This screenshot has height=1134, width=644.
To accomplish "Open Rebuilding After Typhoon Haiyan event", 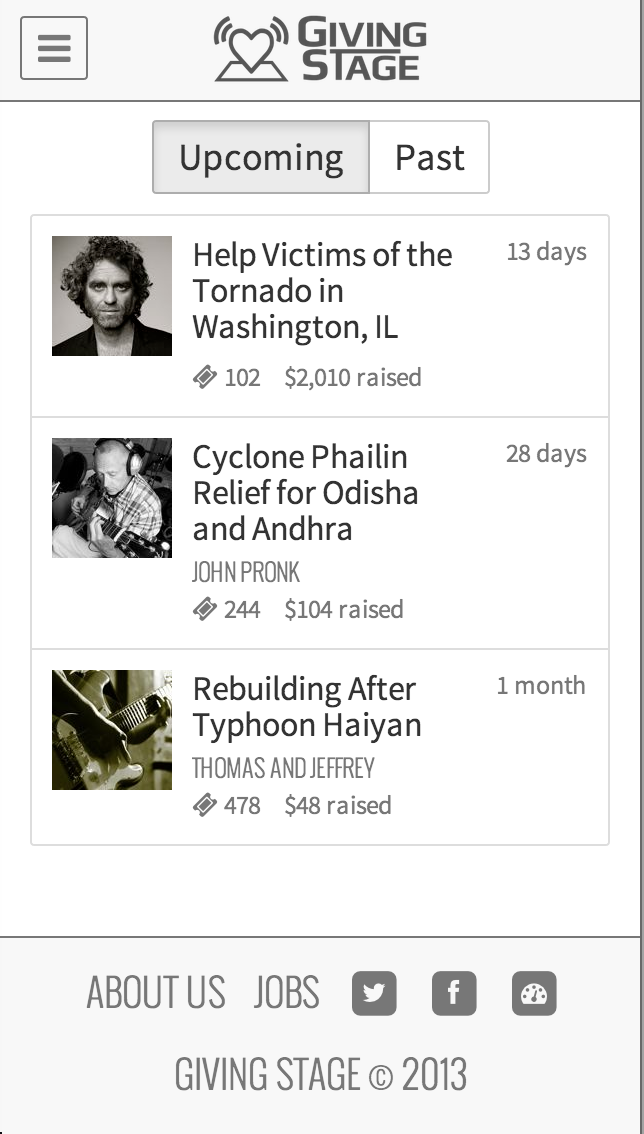I will (x=306, y=707).
